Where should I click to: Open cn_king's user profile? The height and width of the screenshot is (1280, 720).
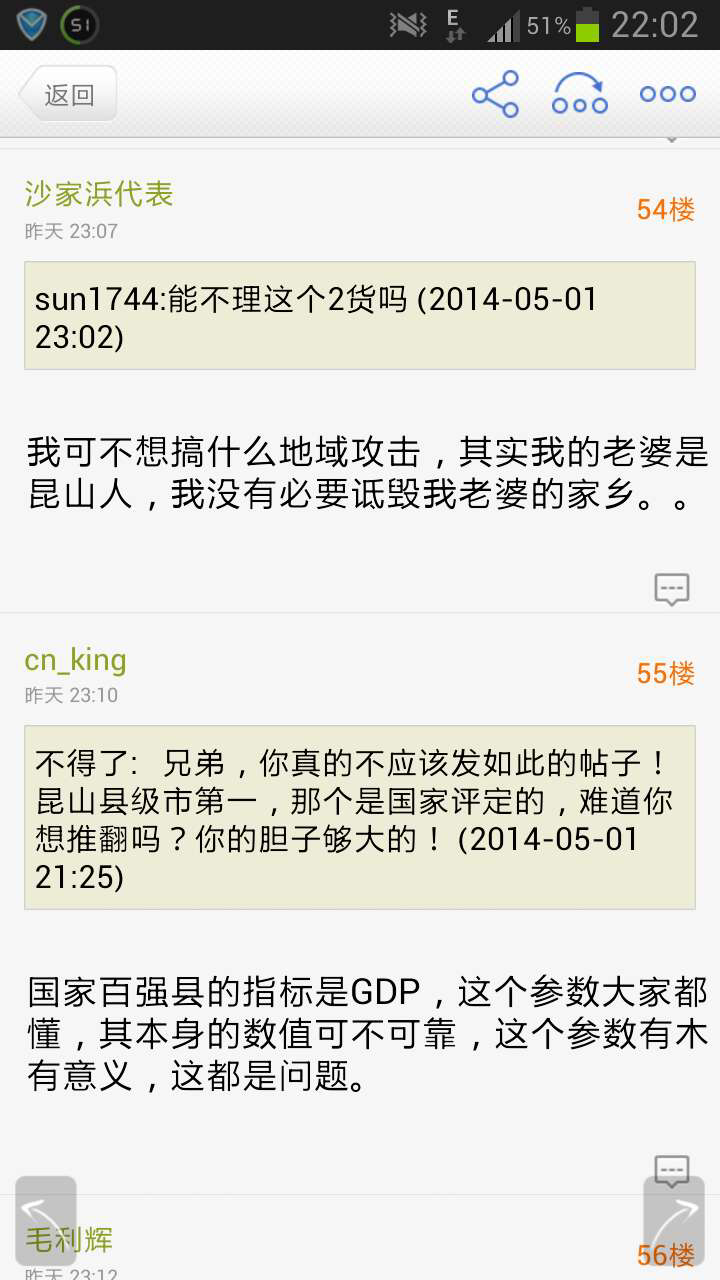point(75,660)
